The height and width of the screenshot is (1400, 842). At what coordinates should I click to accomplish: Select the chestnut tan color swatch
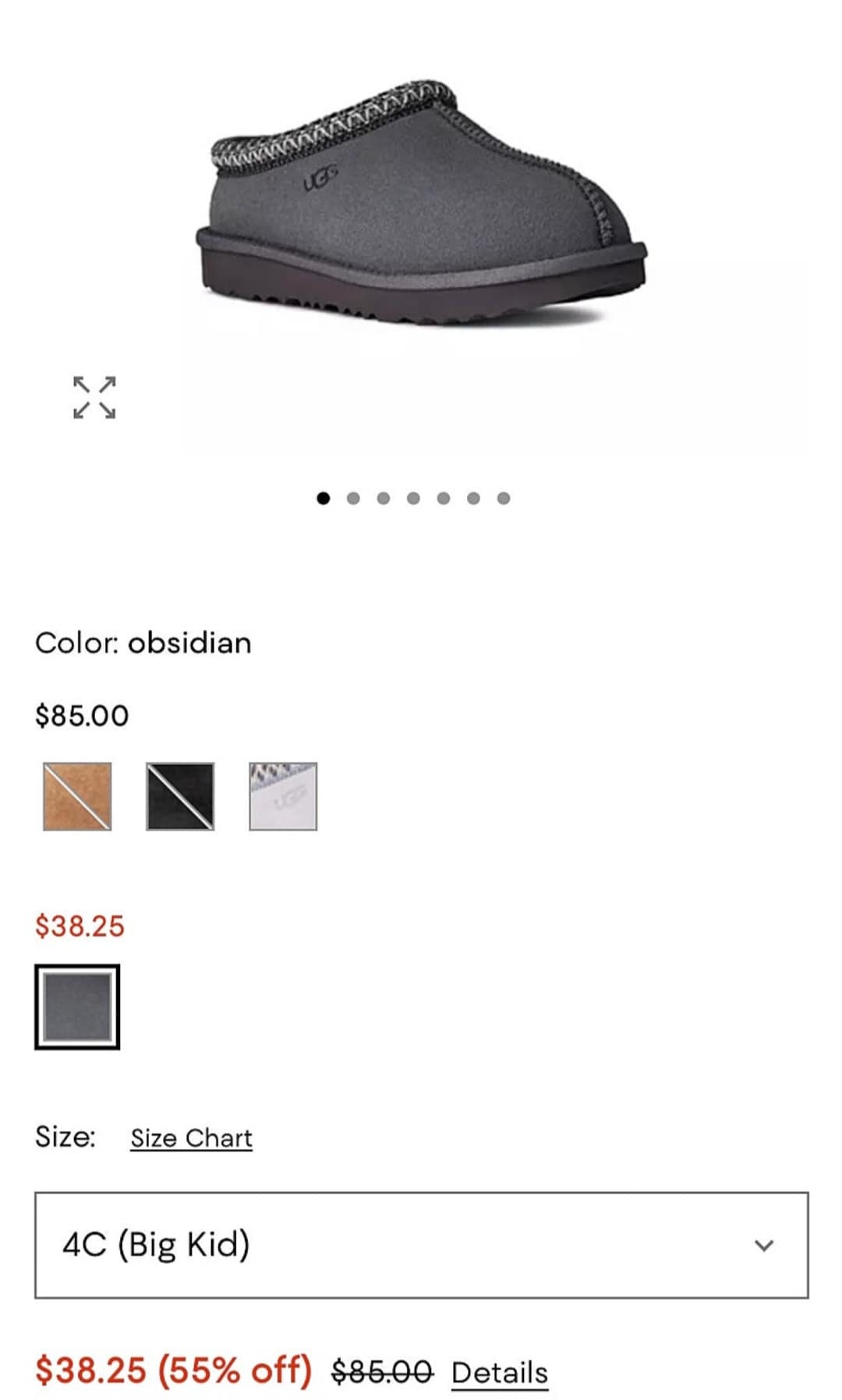77,796
